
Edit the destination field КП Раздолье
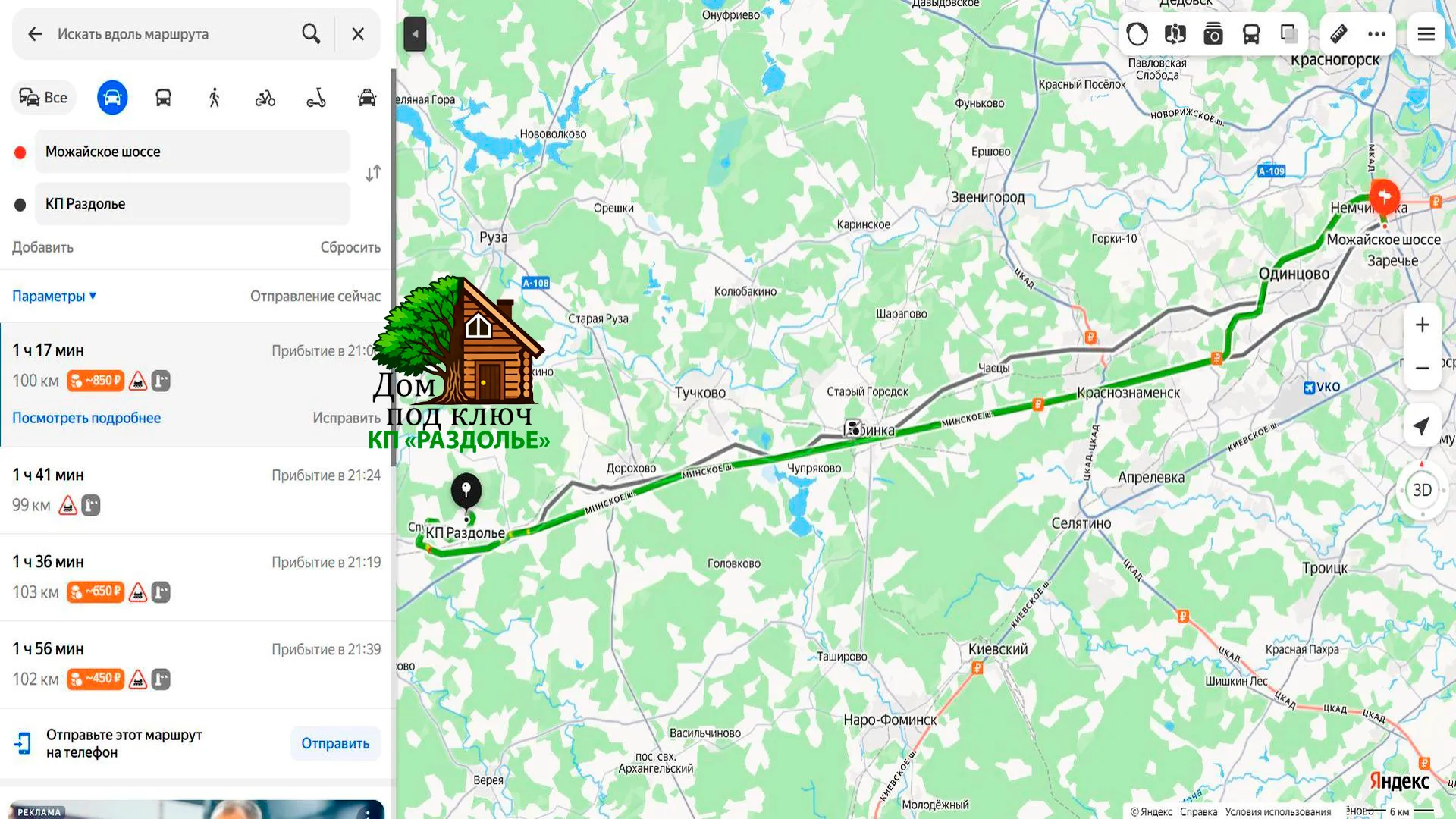pos(193,204)
